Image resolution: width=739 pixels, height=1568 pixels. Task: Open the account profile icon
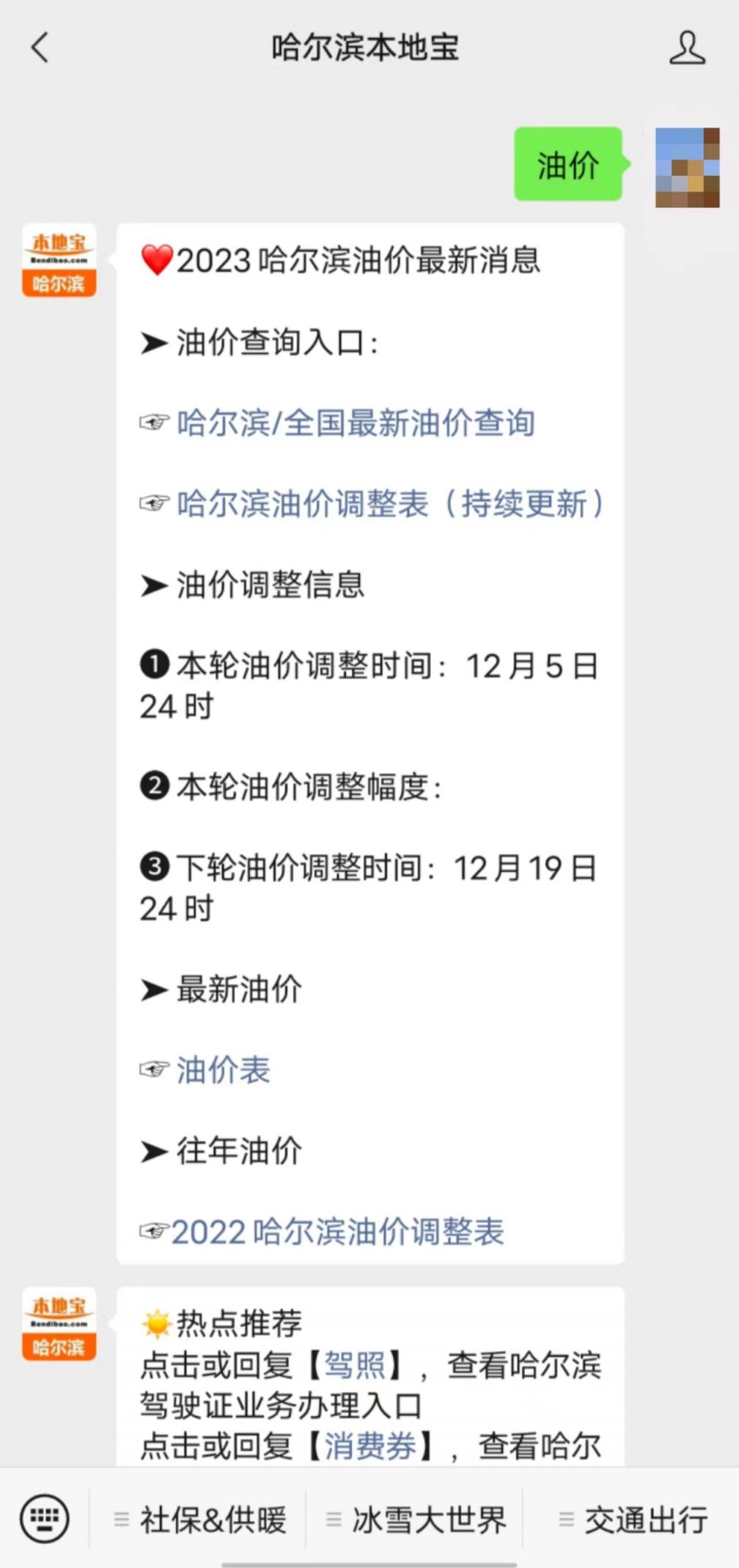point(687,48)
